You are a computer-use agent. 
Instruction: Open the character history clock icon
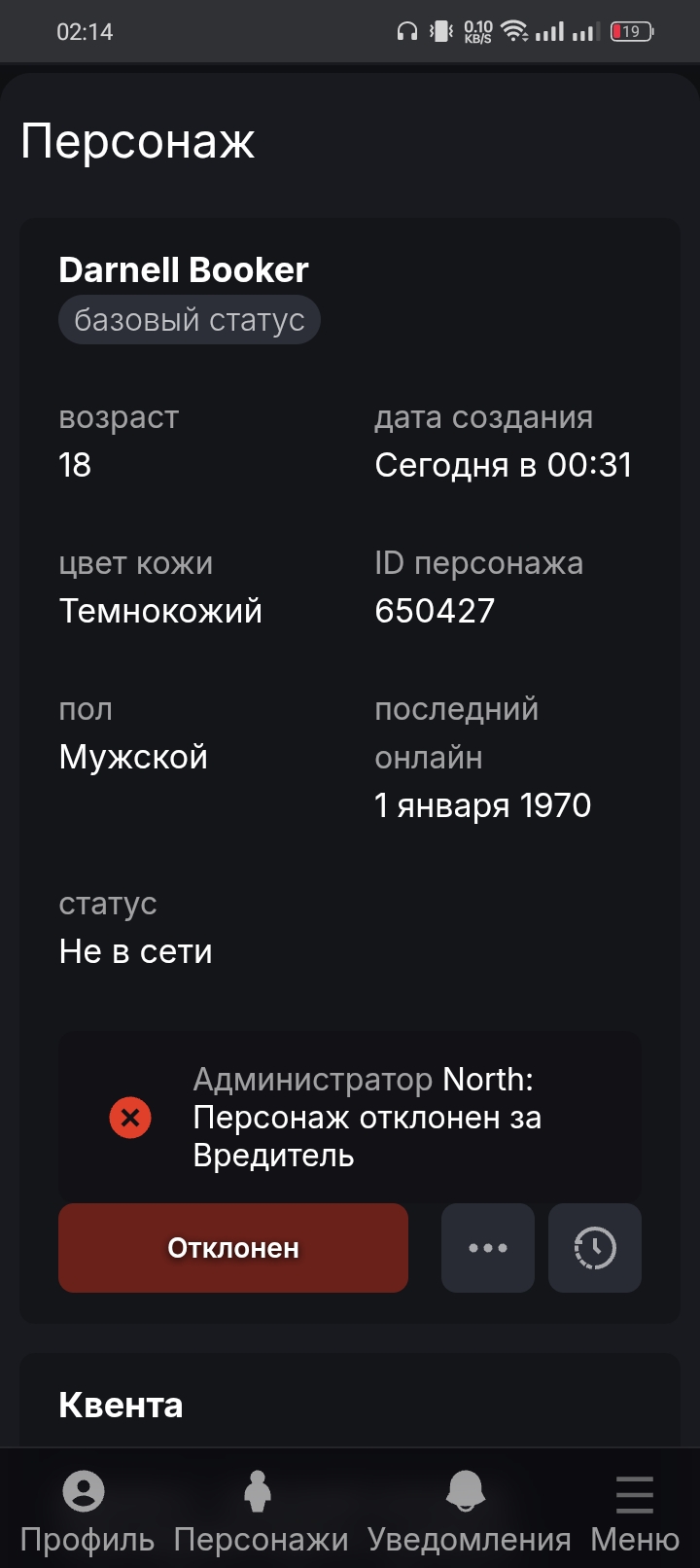(595, 1248)
